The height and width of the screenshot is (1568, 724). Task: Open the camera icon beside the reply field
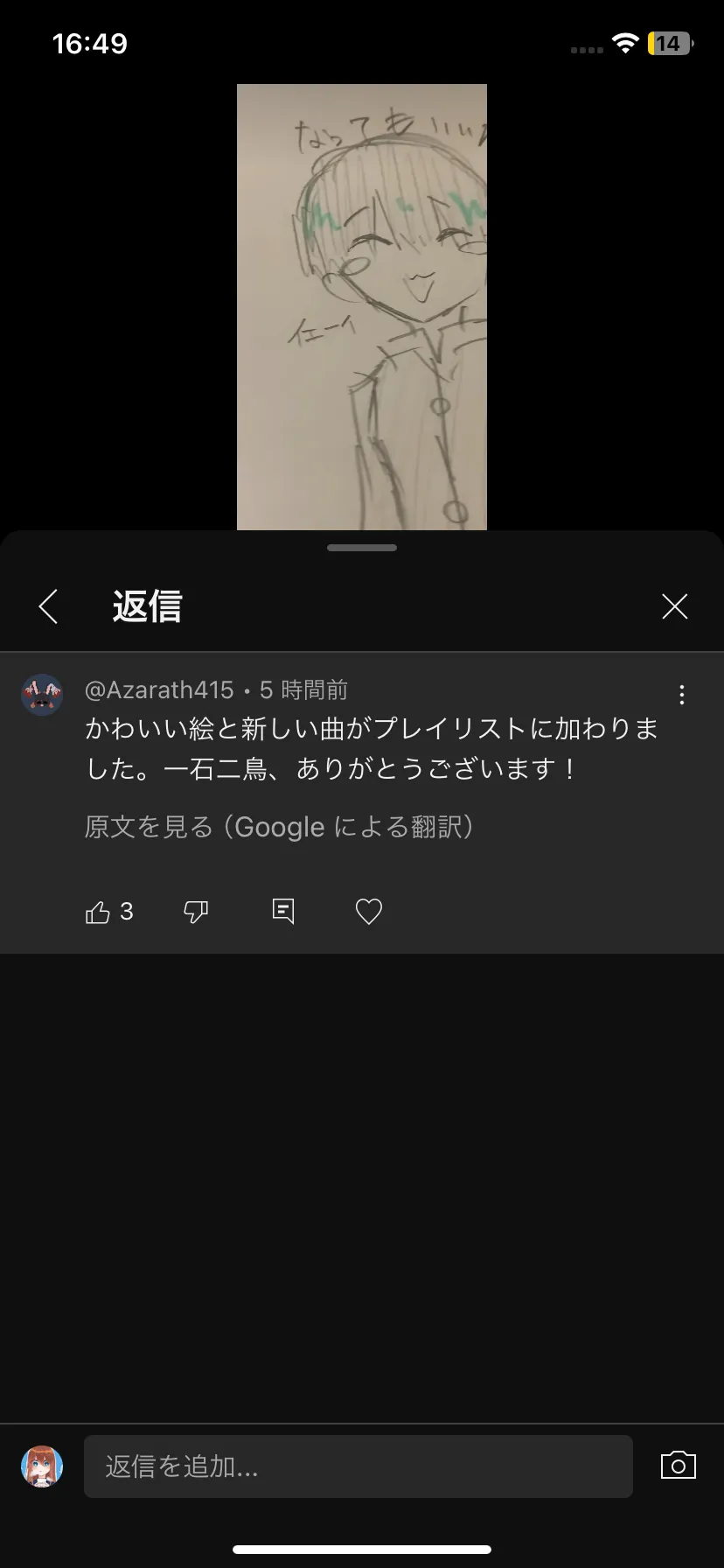coord(679,1466)
